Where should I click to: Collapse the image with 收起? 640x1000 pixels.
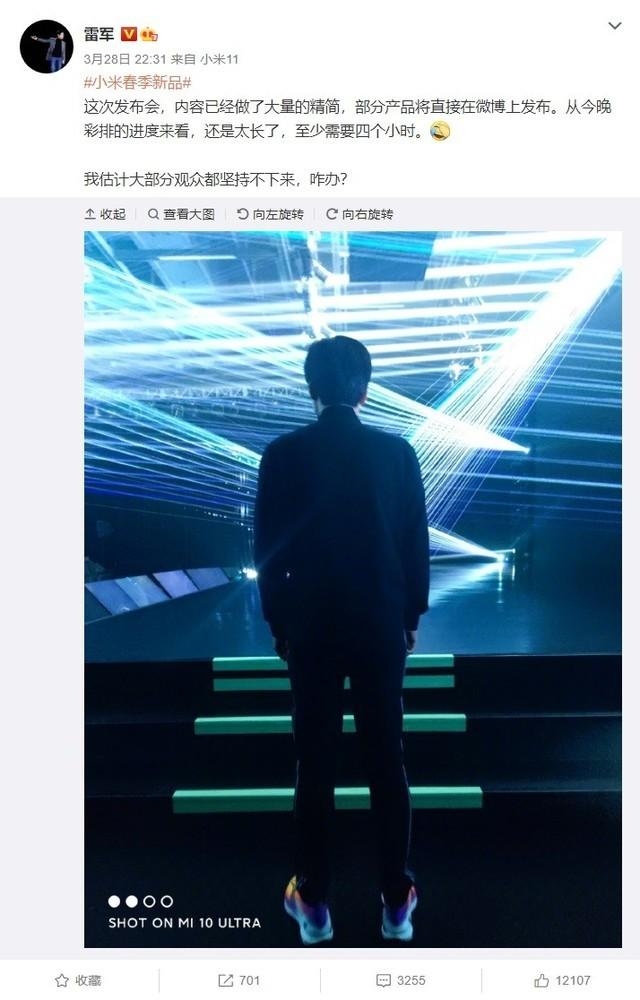(x=105, y=214)
